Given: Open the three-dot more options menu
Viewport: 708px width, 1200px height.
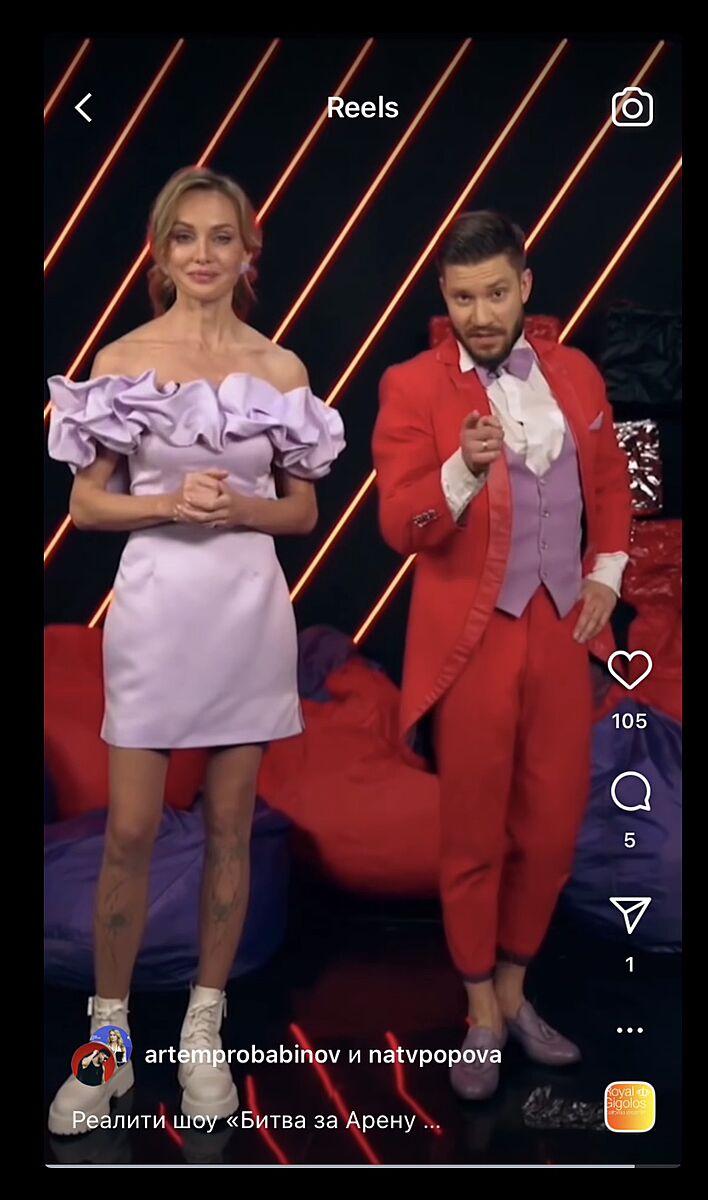Looking at the screenshot, I should coord(630,1030).
